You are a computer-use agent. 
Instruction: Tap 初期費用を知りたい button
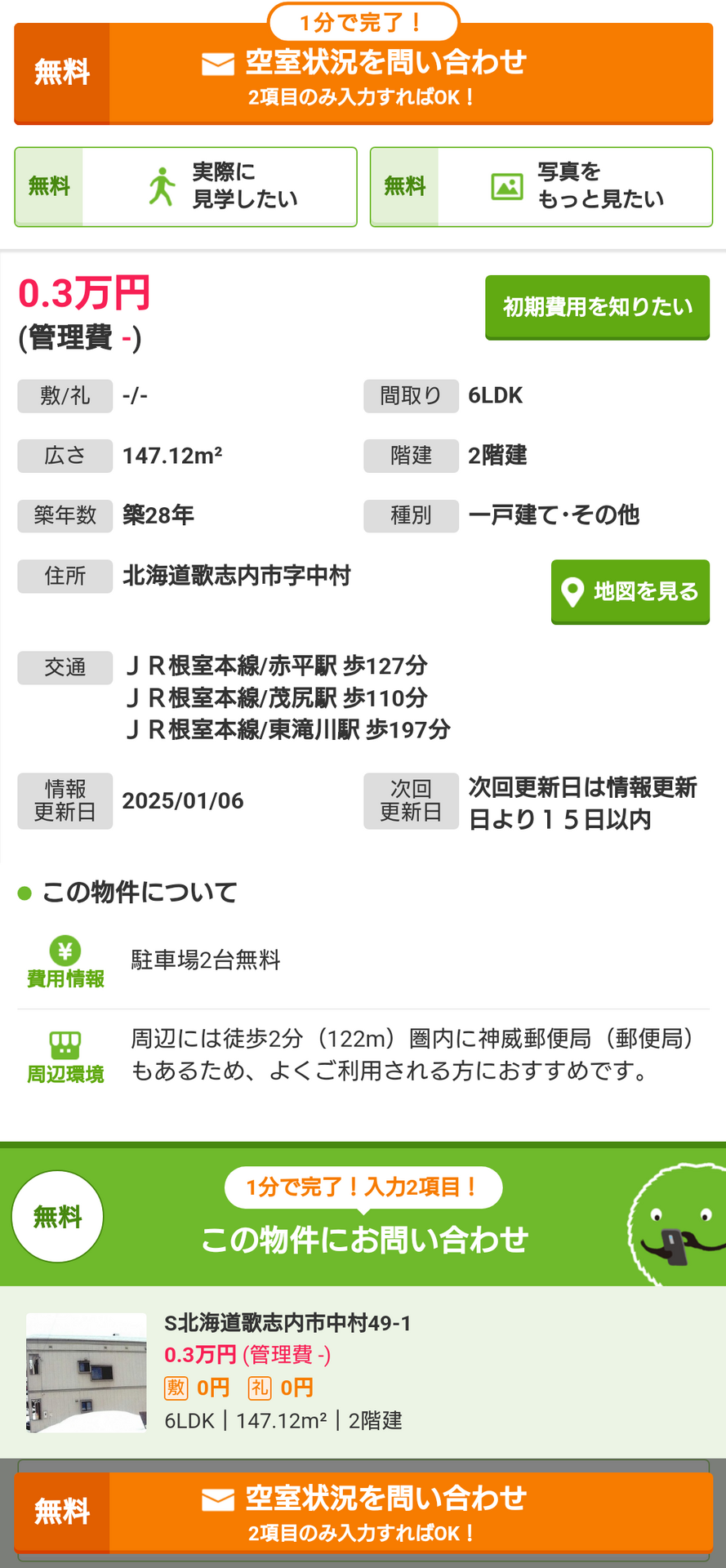(x=597, y=307)
